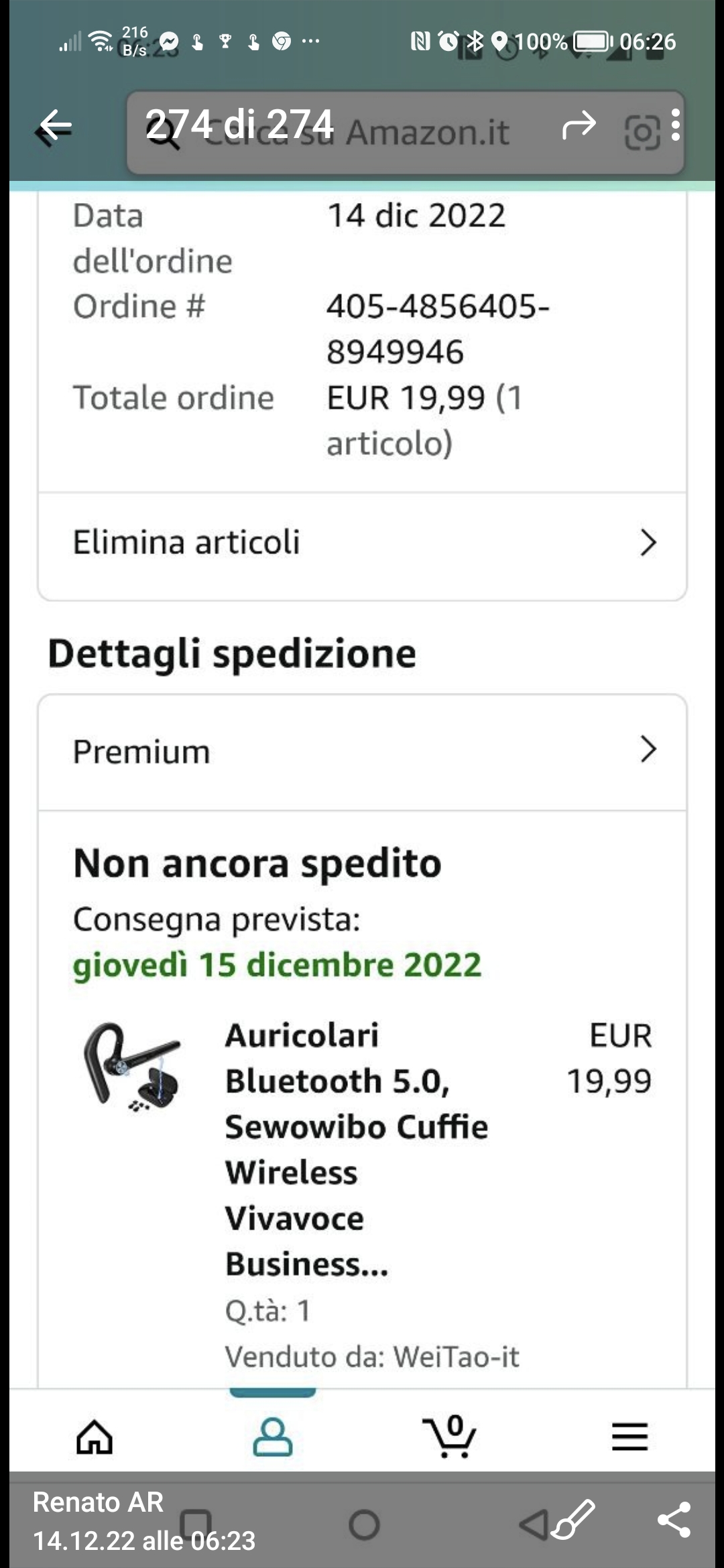
Task: Open the three-dot overflow menu
Action: 675,125
